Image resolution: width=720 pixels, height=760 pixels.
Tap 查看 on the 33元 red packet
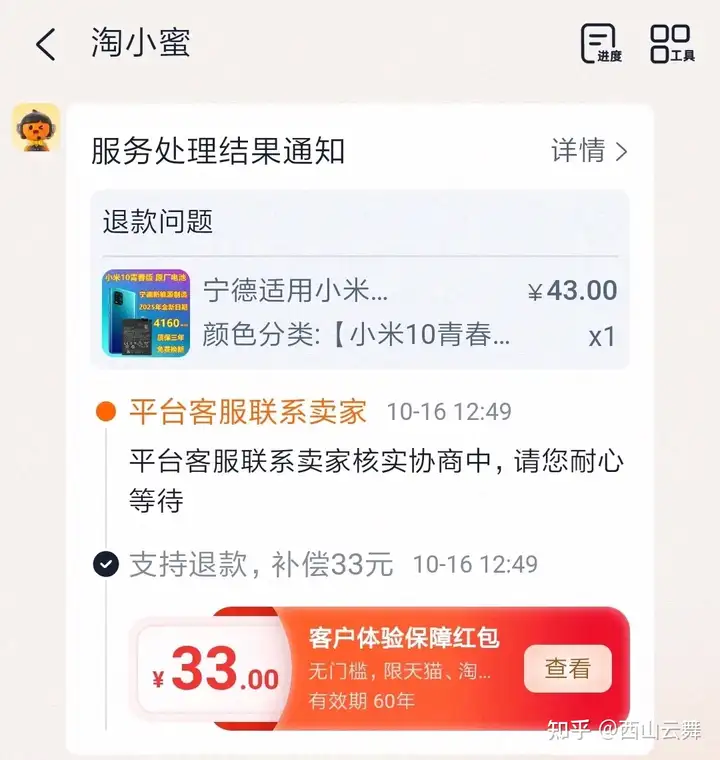pyautogui.click(x=567, y=669)
